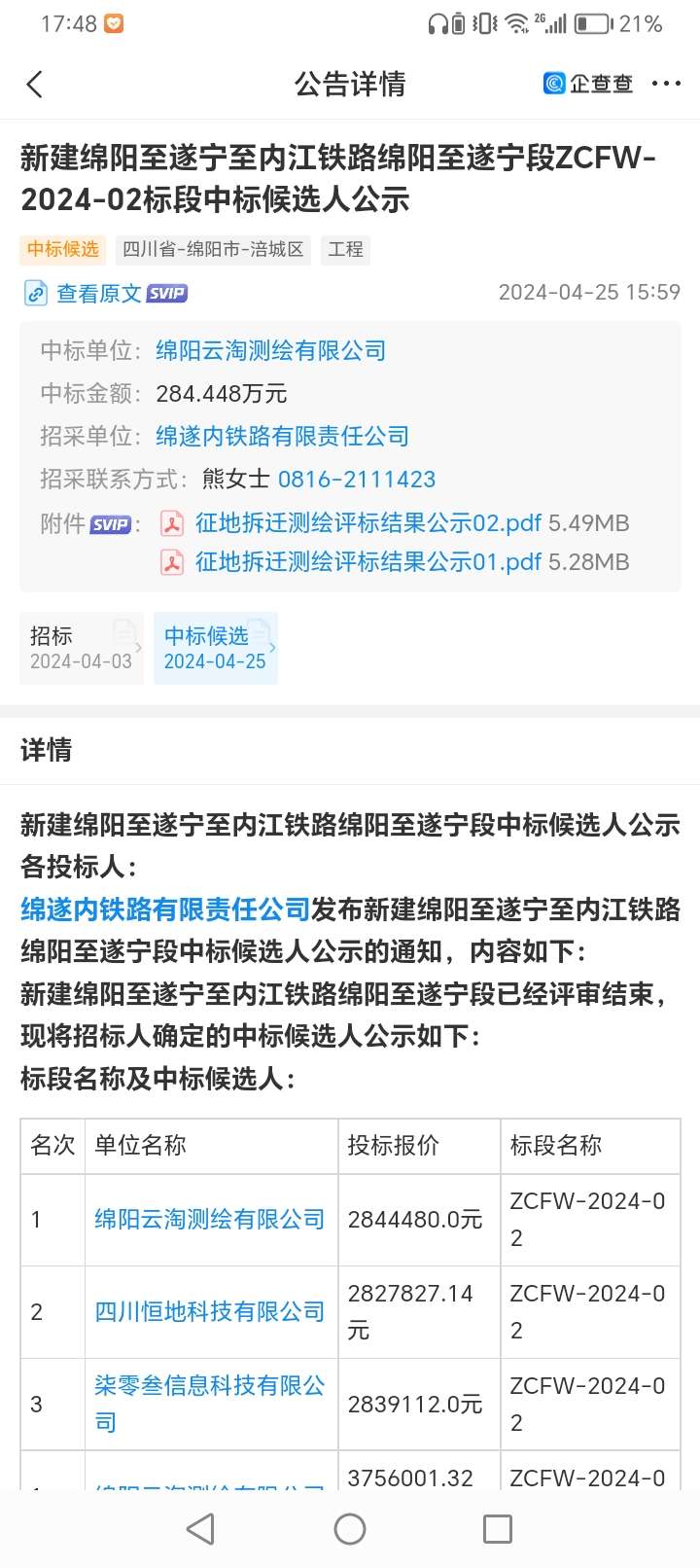The height and width of the screenshot is (1568, 700).
Task: Open rank 1 company 绵阳云淘测绘有限公司 in table
Action: click(x=209, y=1219)
